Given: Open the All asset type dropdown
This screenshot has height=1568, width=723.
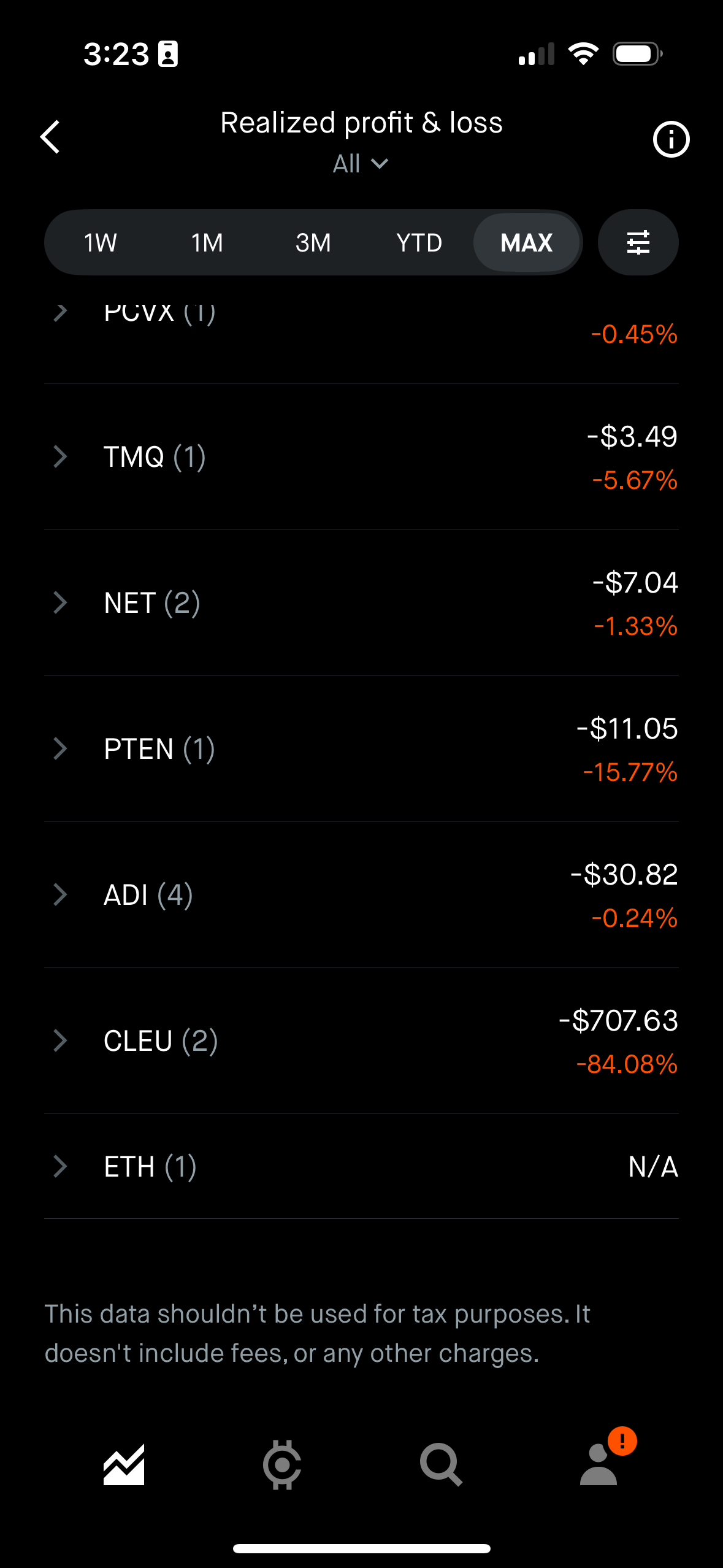Looking at the screenshot, I should coord(361,163).
